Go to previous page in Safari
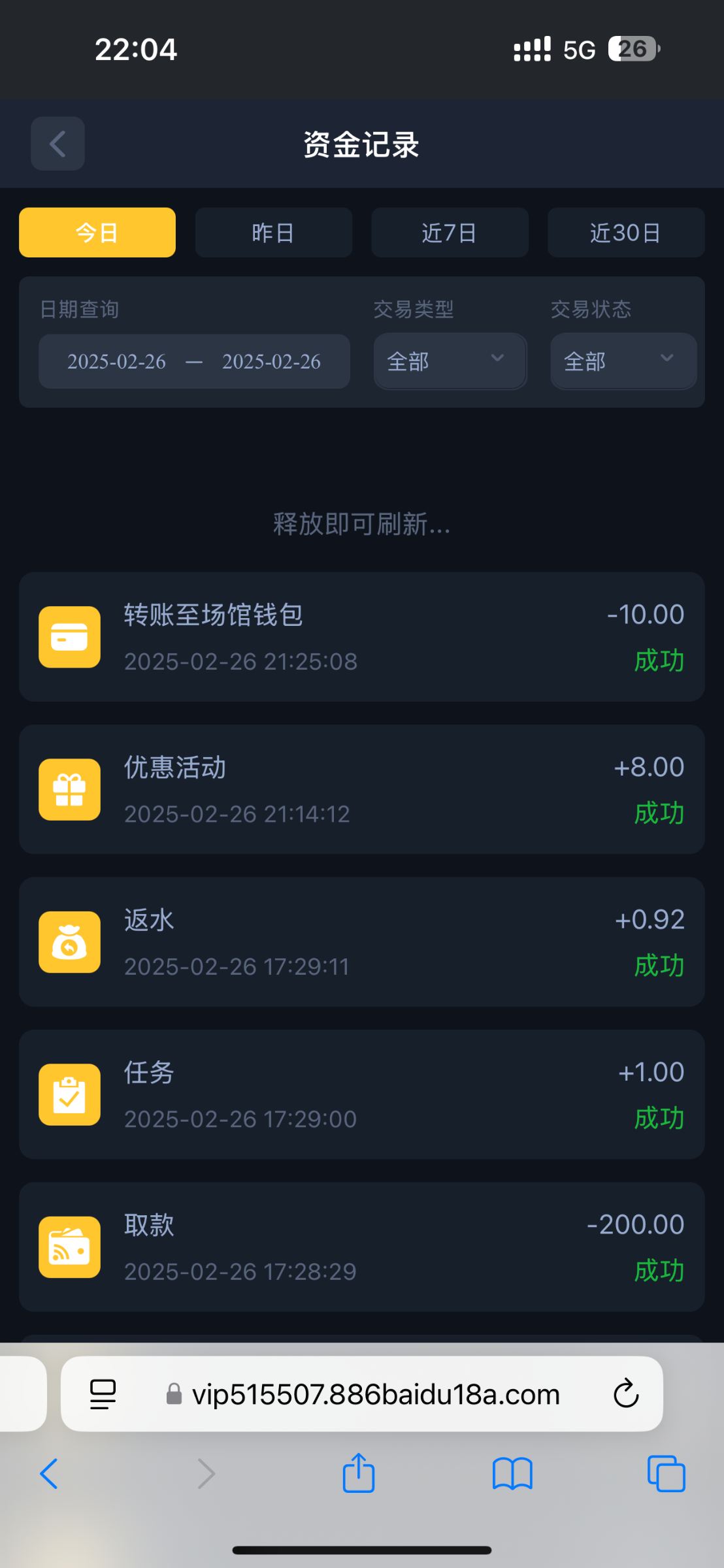724x1568 pixels. tap(49, 1474)
